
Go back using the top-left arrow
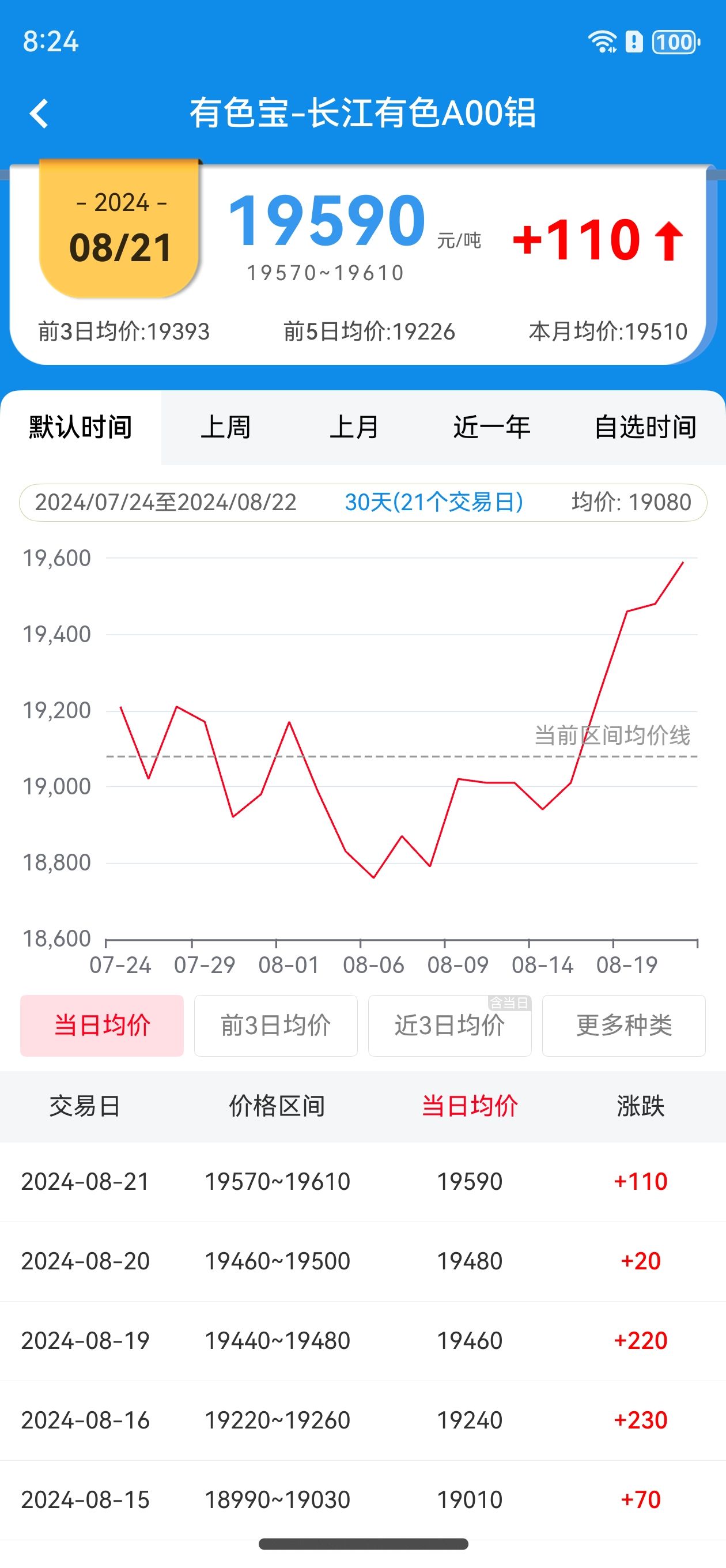pos(39,114)
